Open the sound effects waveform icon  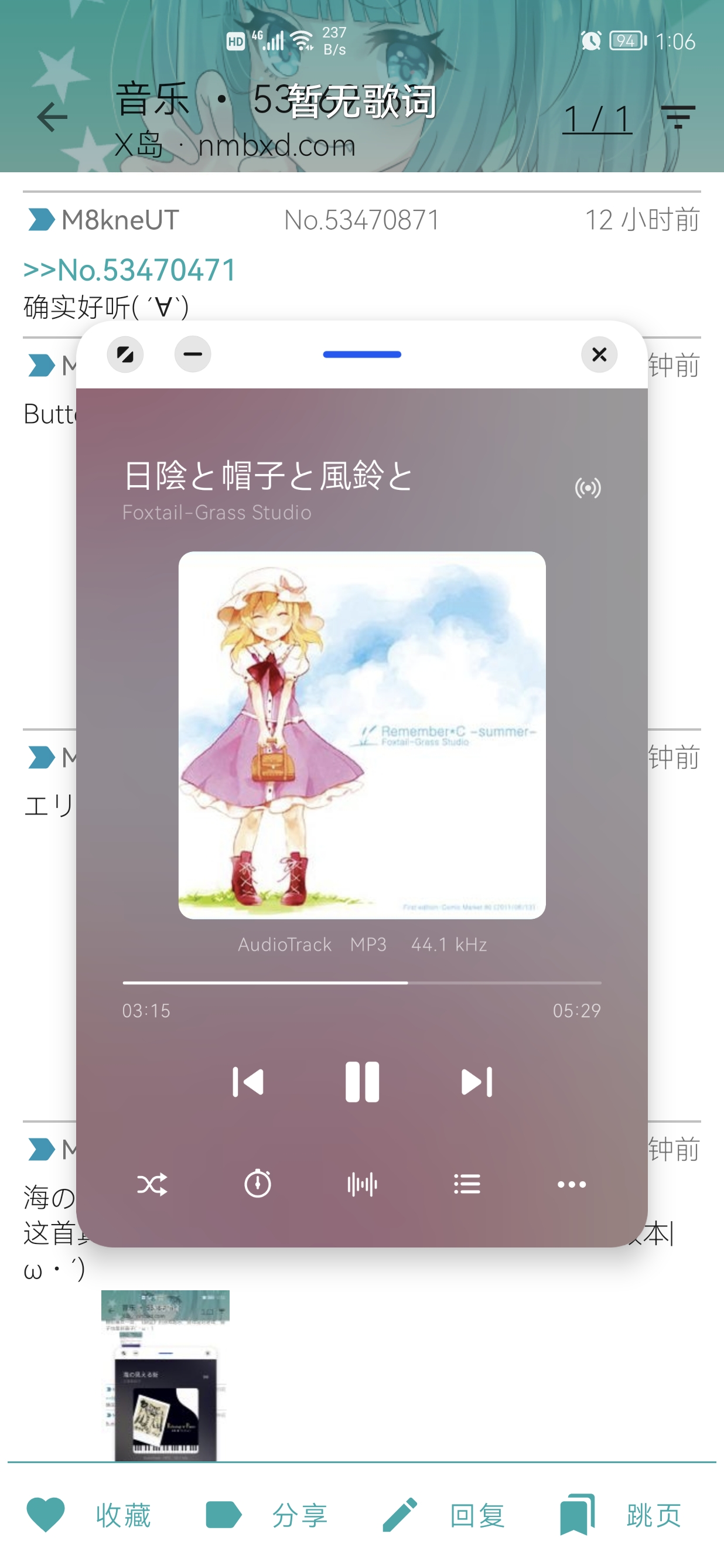[x=362, y=1184]
